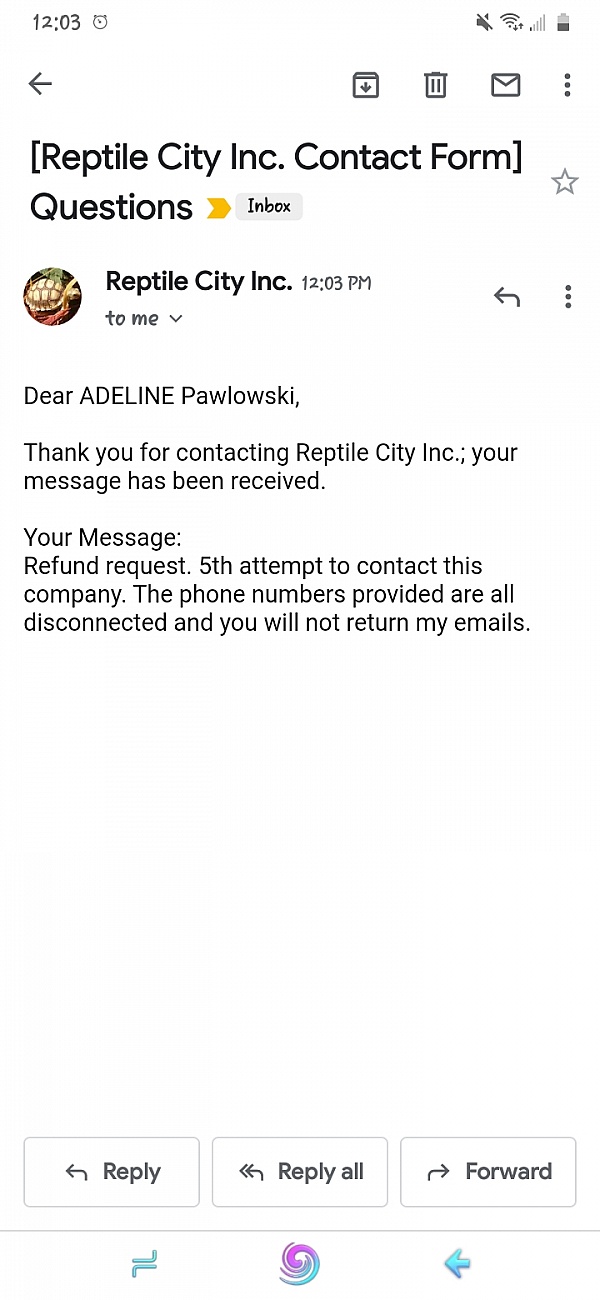Screen dimensions: 600x1300
Task: Mark the email as unread
Action: click(x=506, y=85)
